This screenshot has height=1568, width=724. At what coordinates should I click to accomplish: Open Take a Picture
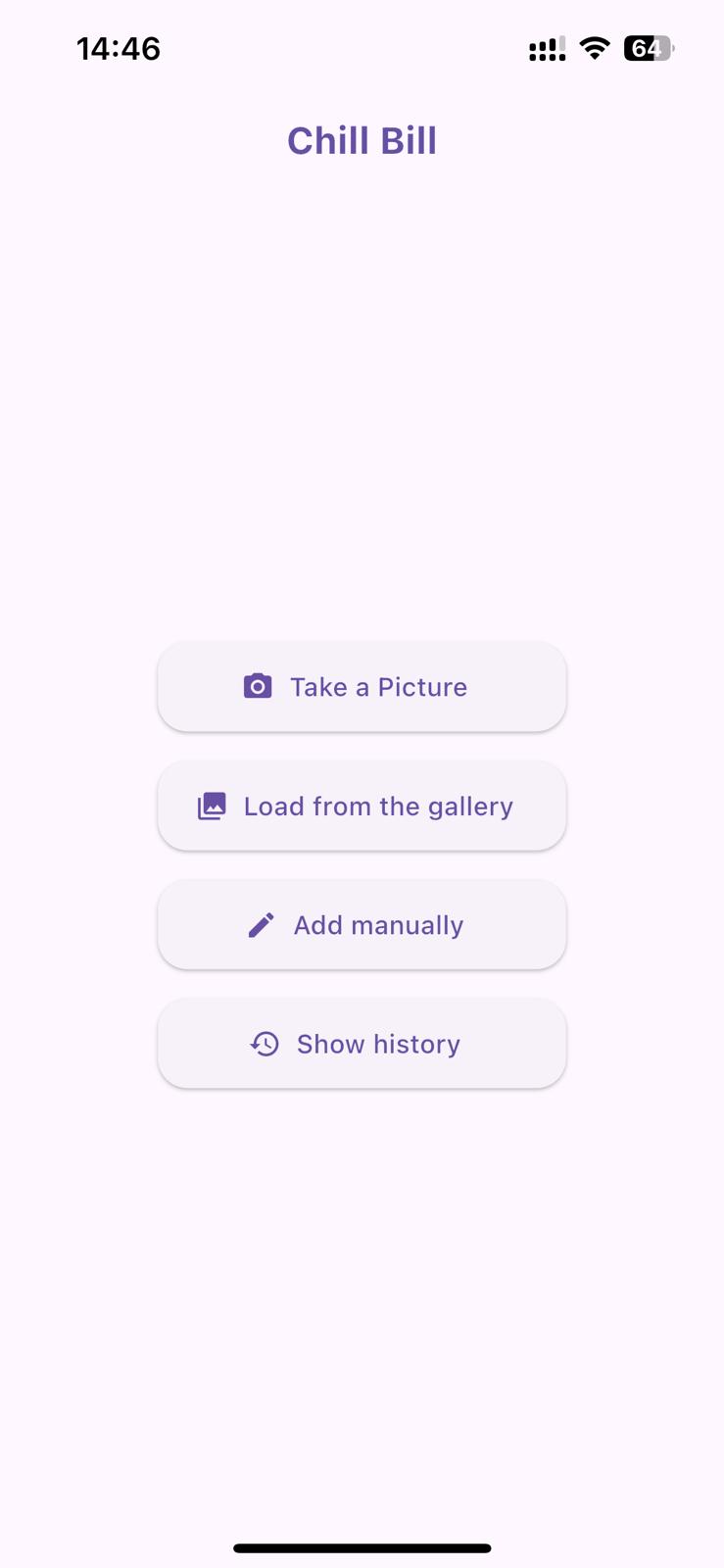(362, 686)
